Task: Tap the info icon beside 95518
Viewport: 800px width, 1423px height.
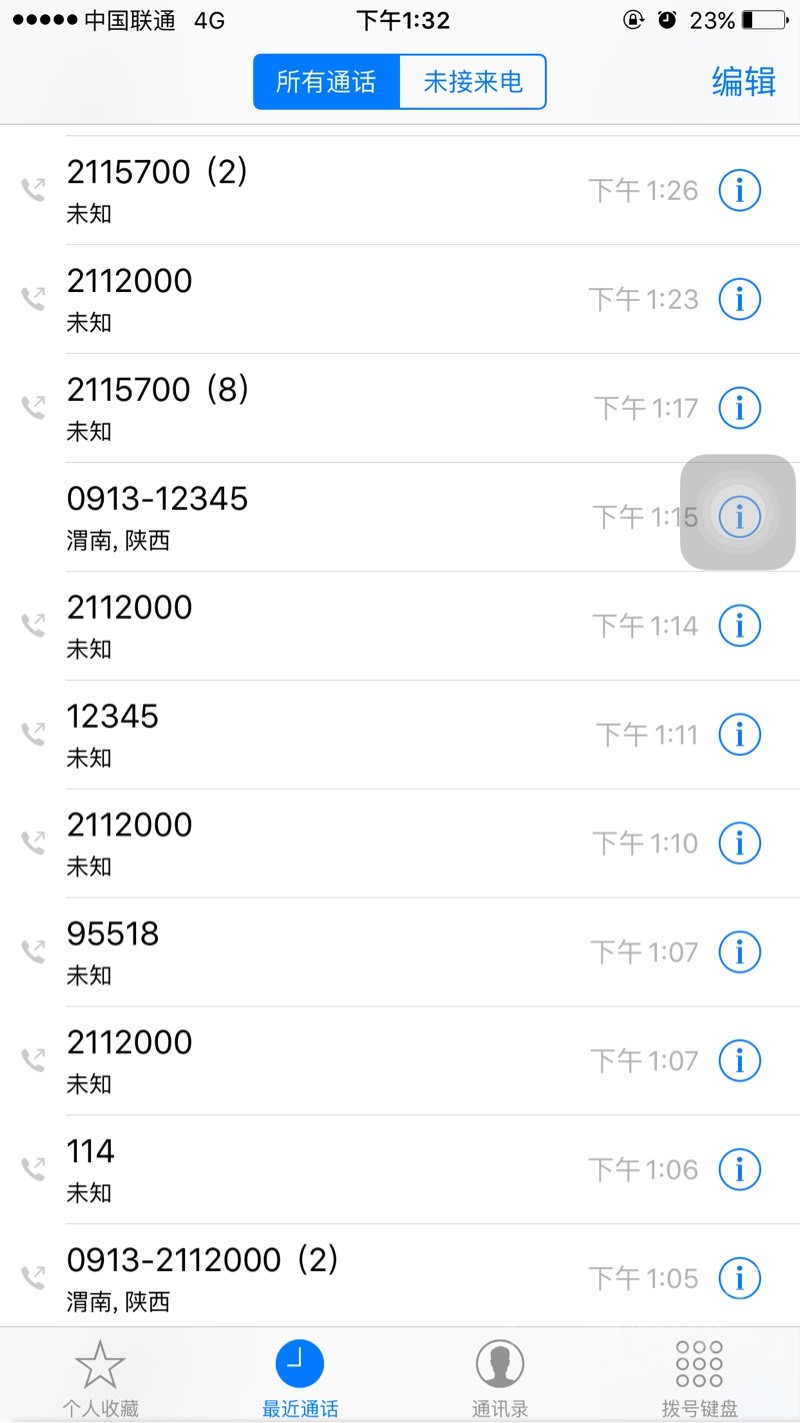Action: tap(740, 952)
